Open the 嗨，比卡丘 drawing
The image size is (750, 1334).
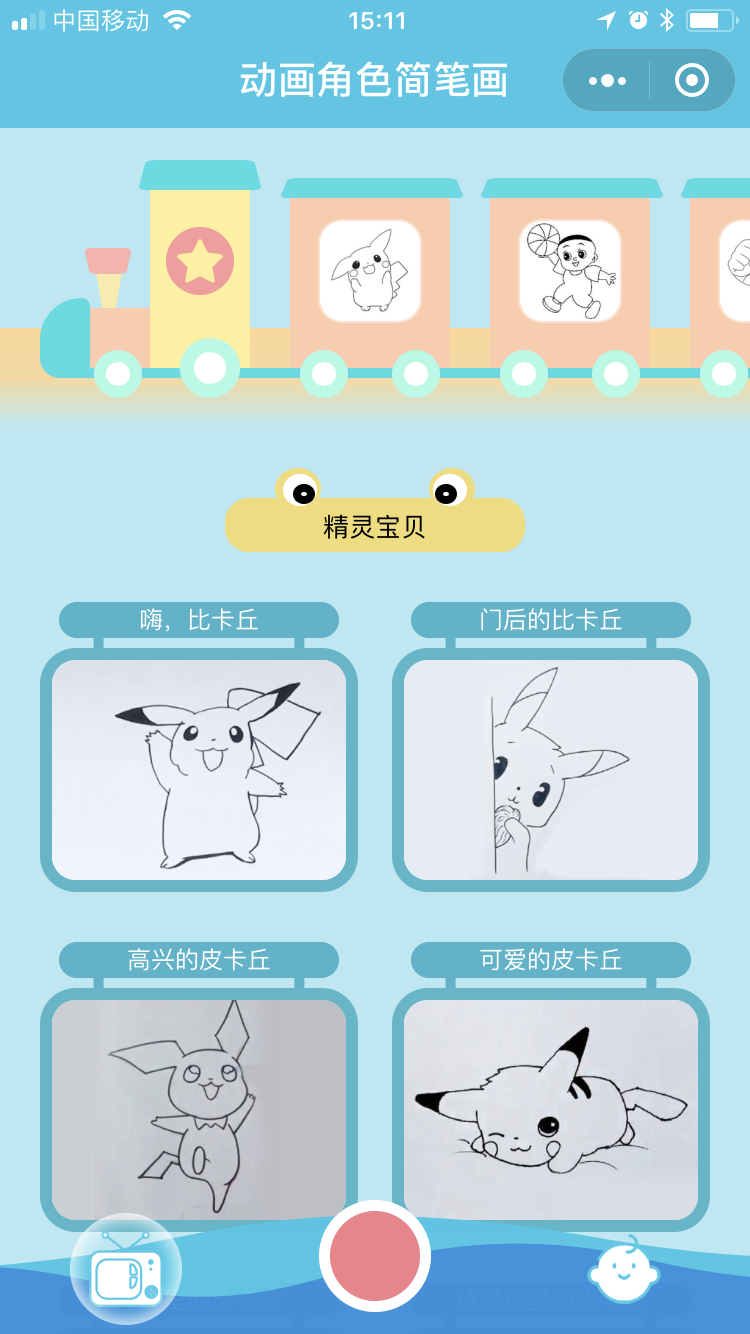199,769
